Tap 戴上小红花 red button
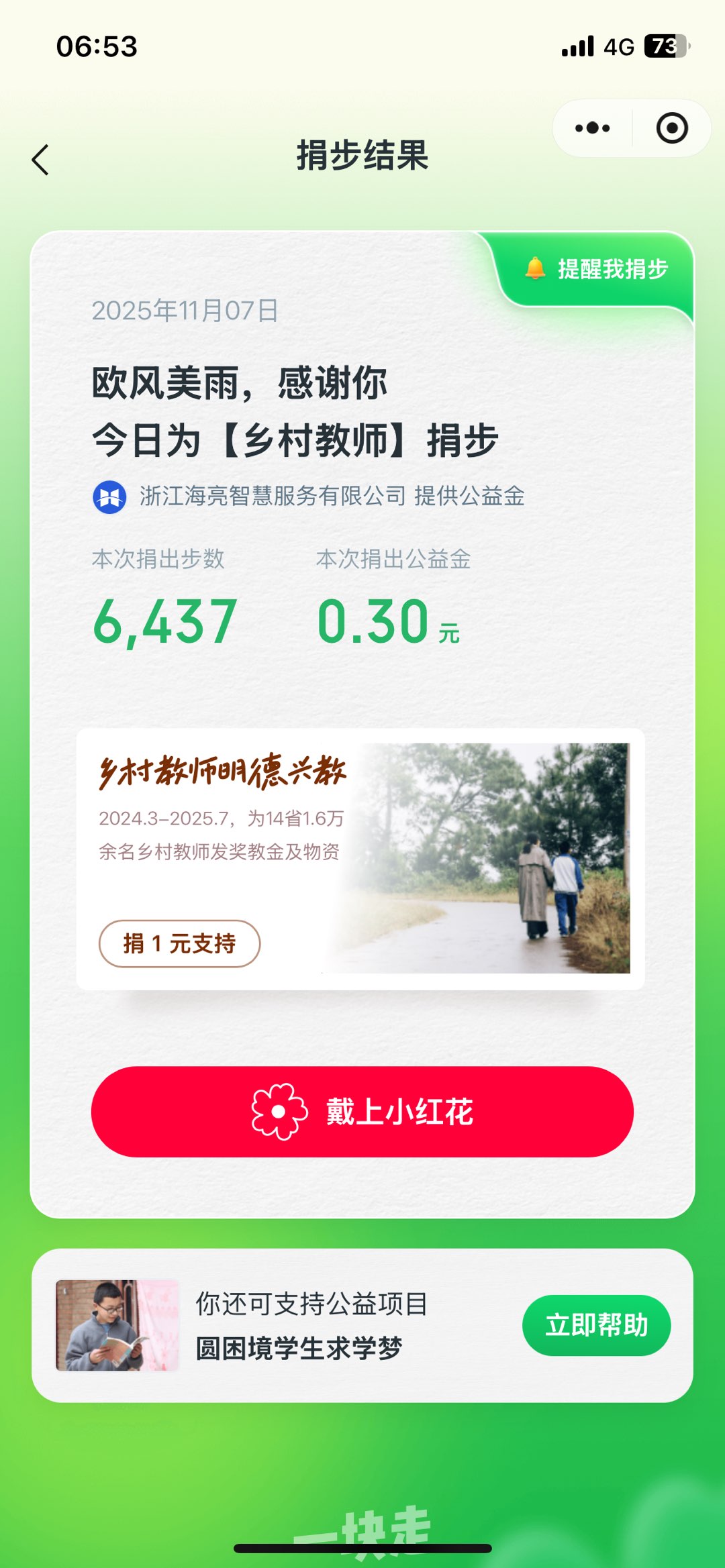This screenshot has height=1568, width=725. pos(362,1111)
